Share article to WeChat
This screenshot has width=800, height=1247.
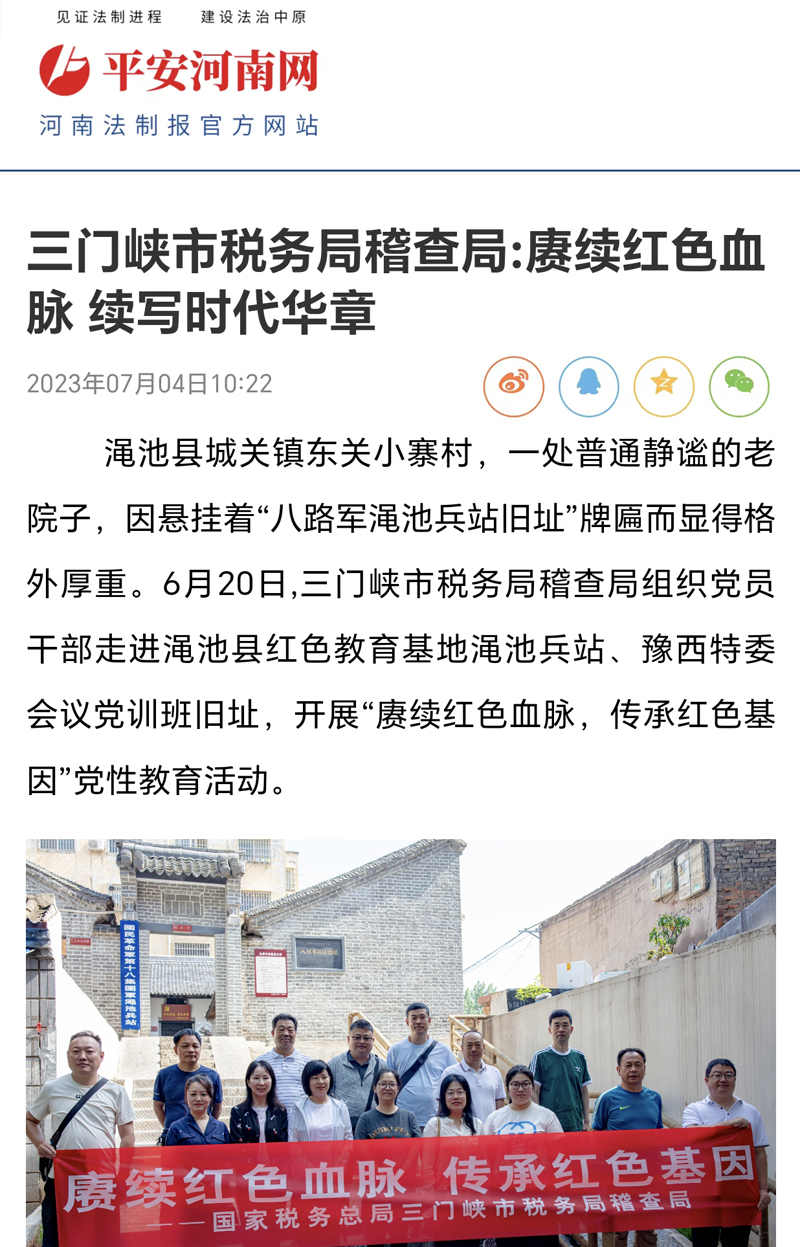tap(739, 387)
